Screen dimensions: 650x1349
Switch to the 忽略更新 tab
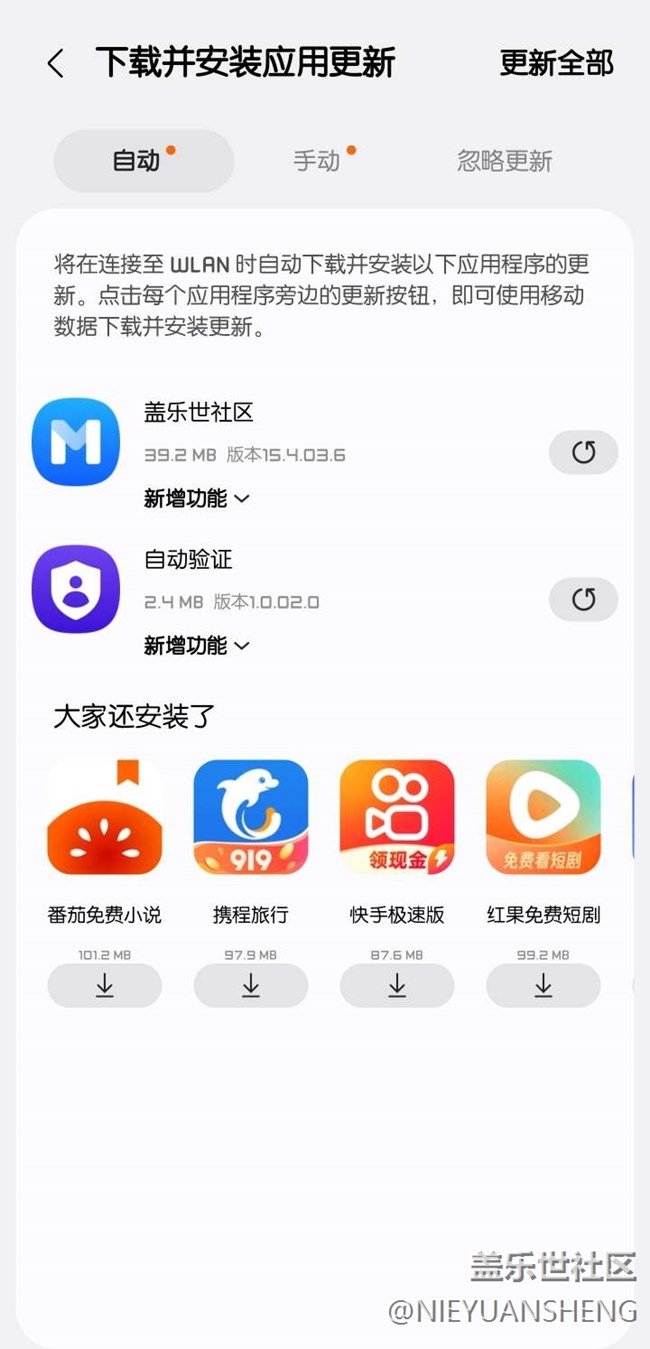505,161
